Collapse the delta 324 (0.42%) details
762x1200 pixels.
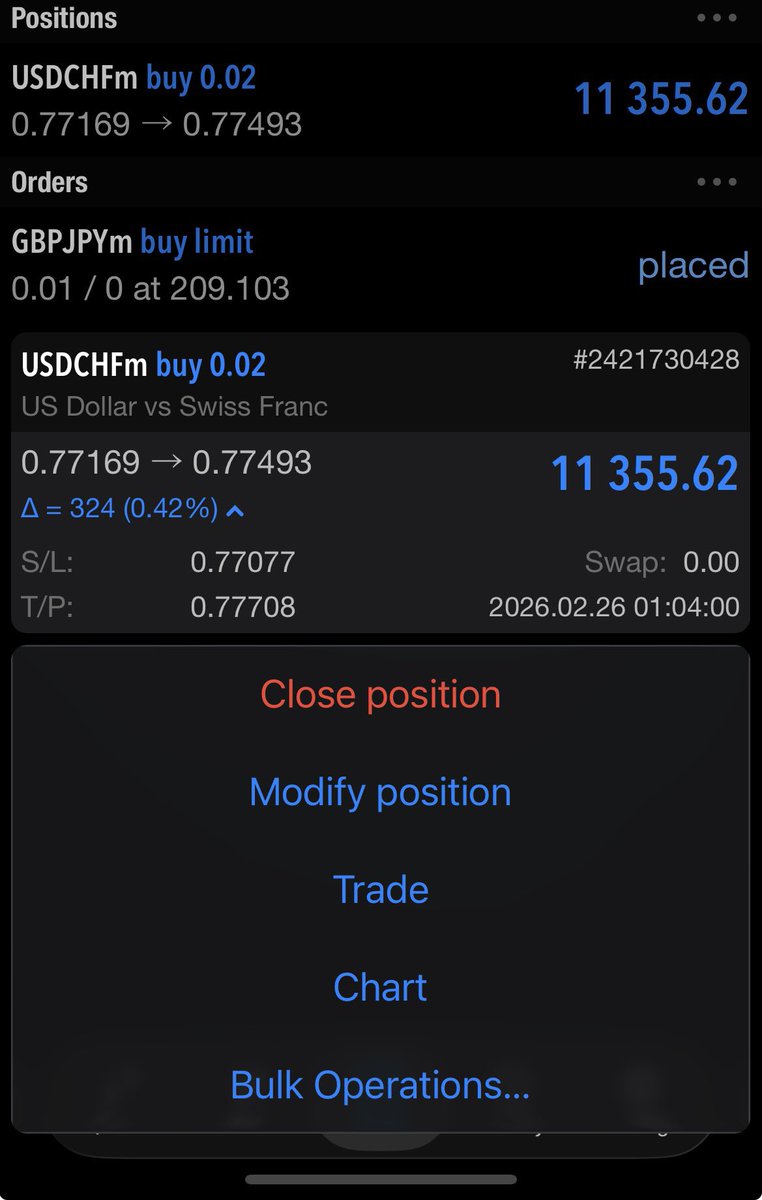click(235, 510)
